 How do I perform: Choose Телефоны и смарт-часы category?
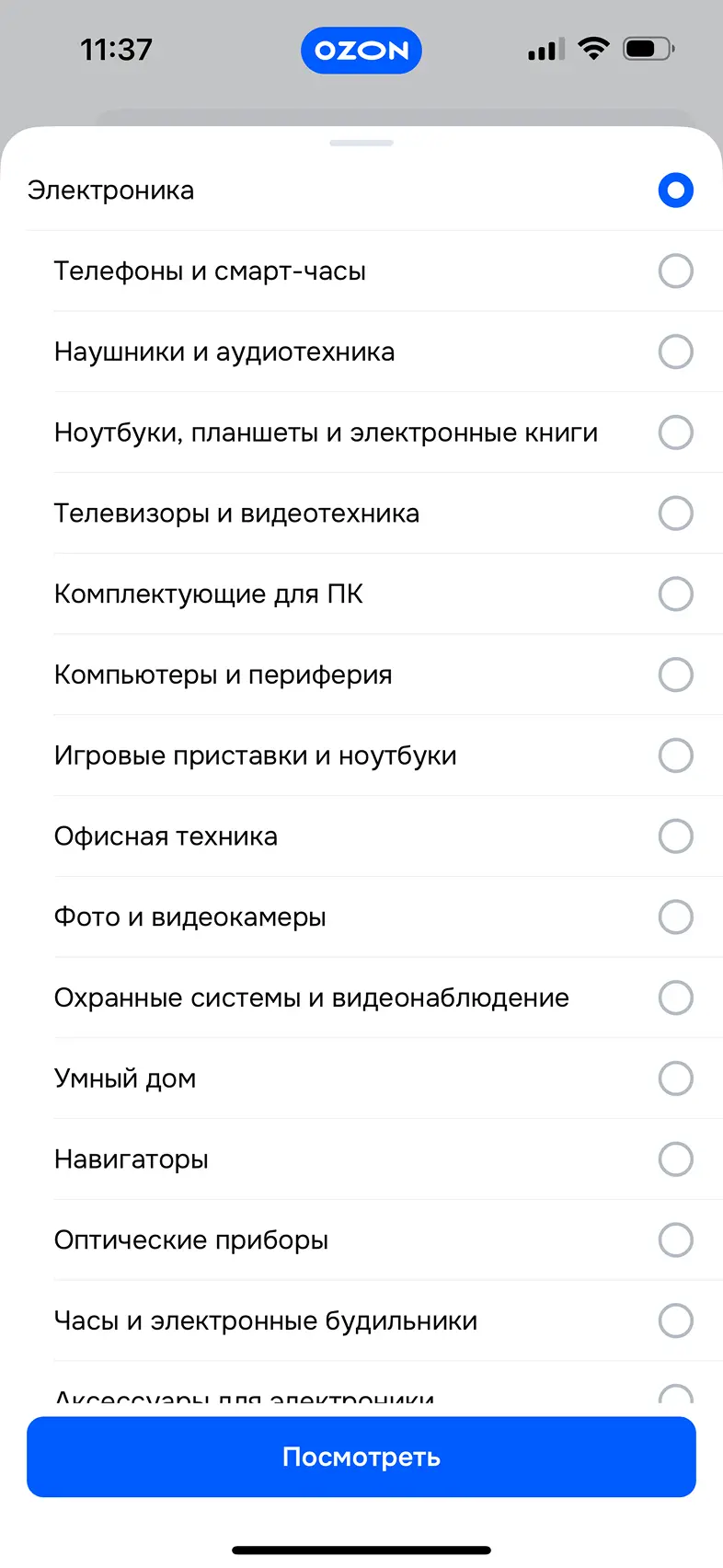click(675, 271)
